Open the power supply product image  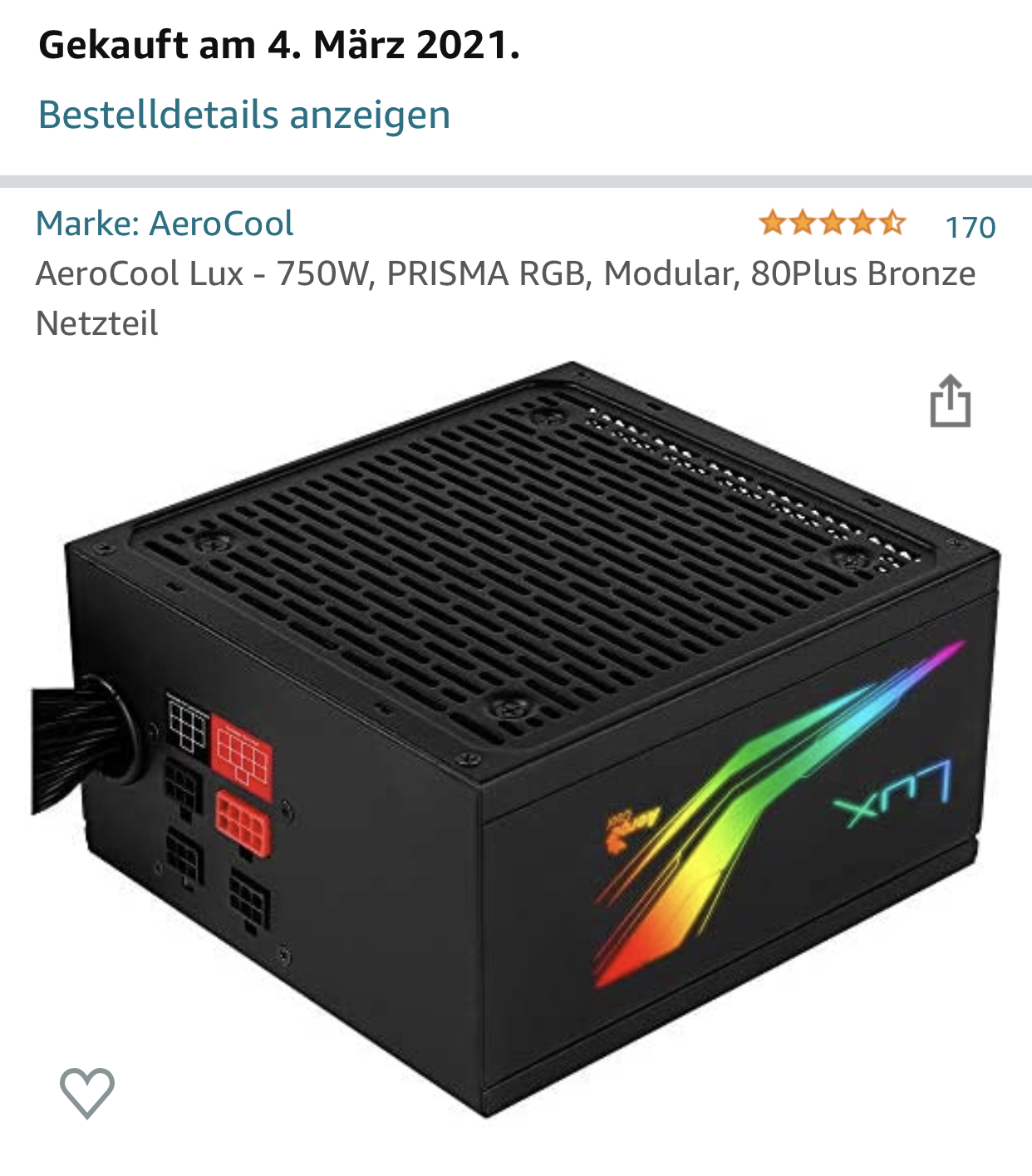tap(515, 740)
